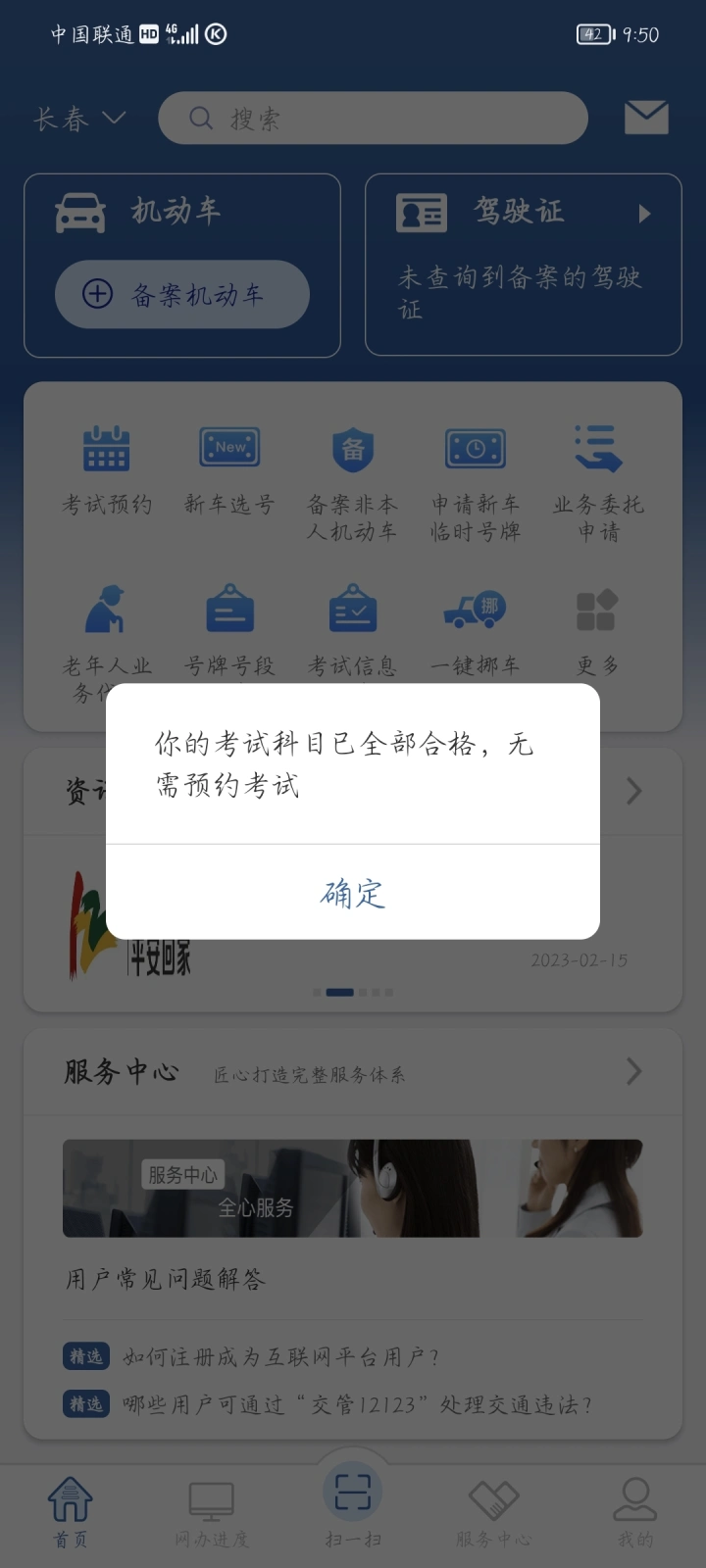The image size is (706, 1568).
Task: Switch to the 网办进度 tab
Action: coord(212,1514)
